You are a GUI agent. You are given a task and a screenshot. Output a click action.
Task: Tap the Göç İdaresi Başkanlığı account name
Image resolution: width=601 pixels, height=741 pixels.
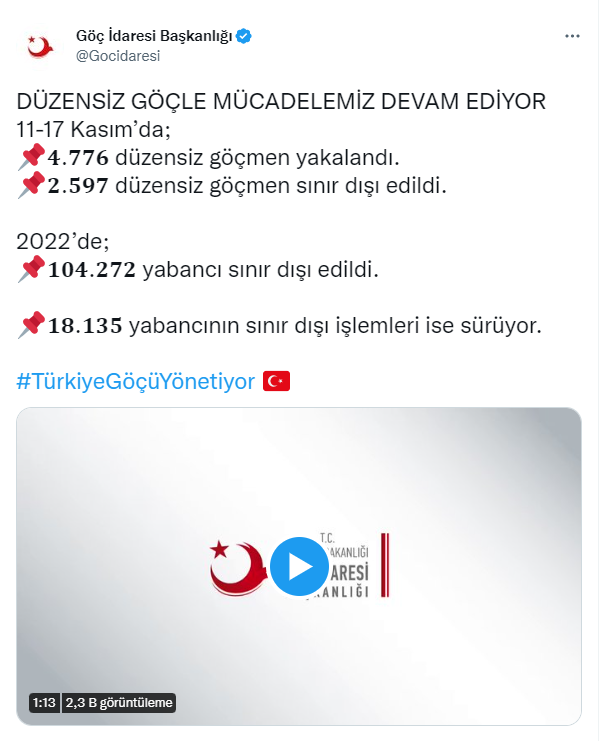click(153, 36)
